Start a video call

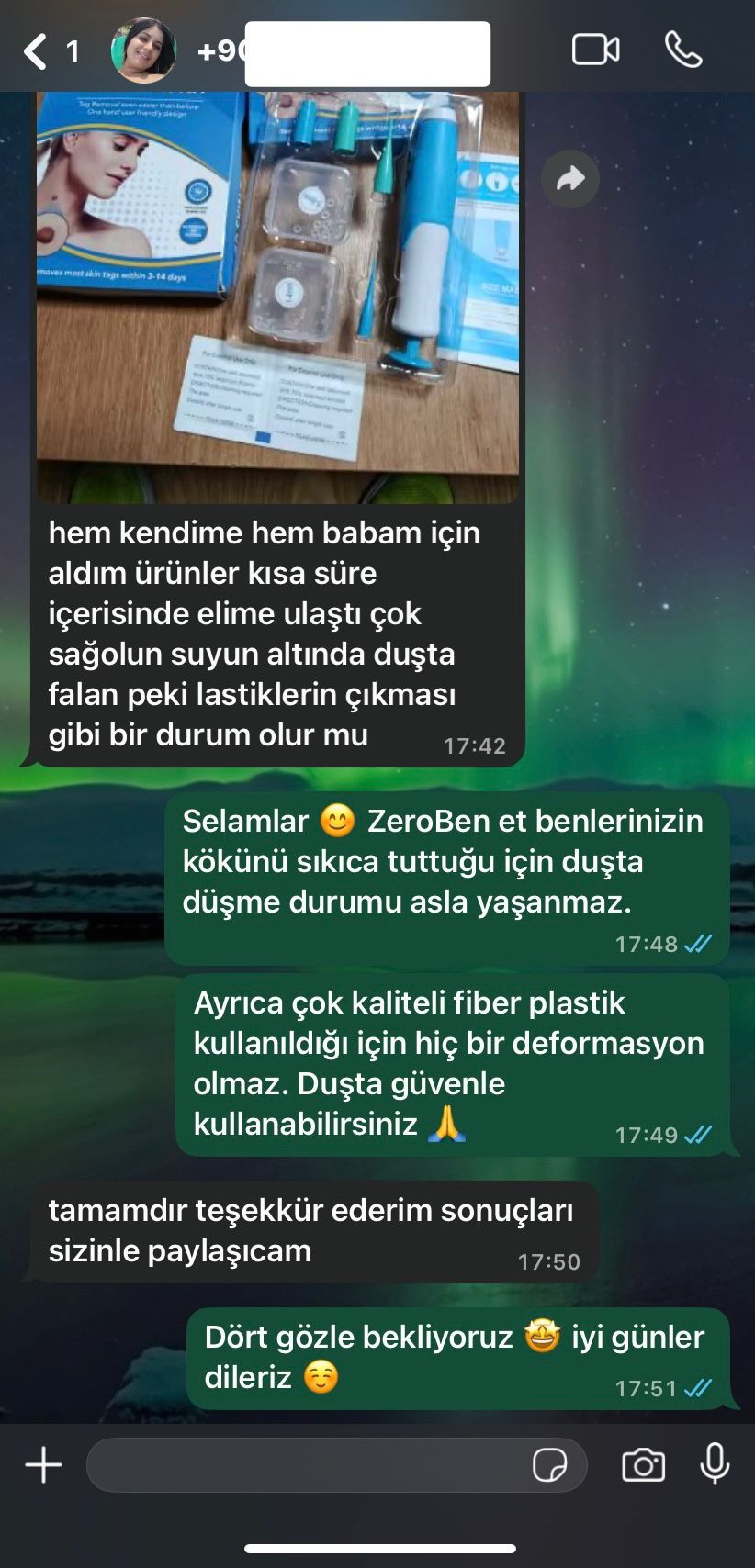click(595, 50)
